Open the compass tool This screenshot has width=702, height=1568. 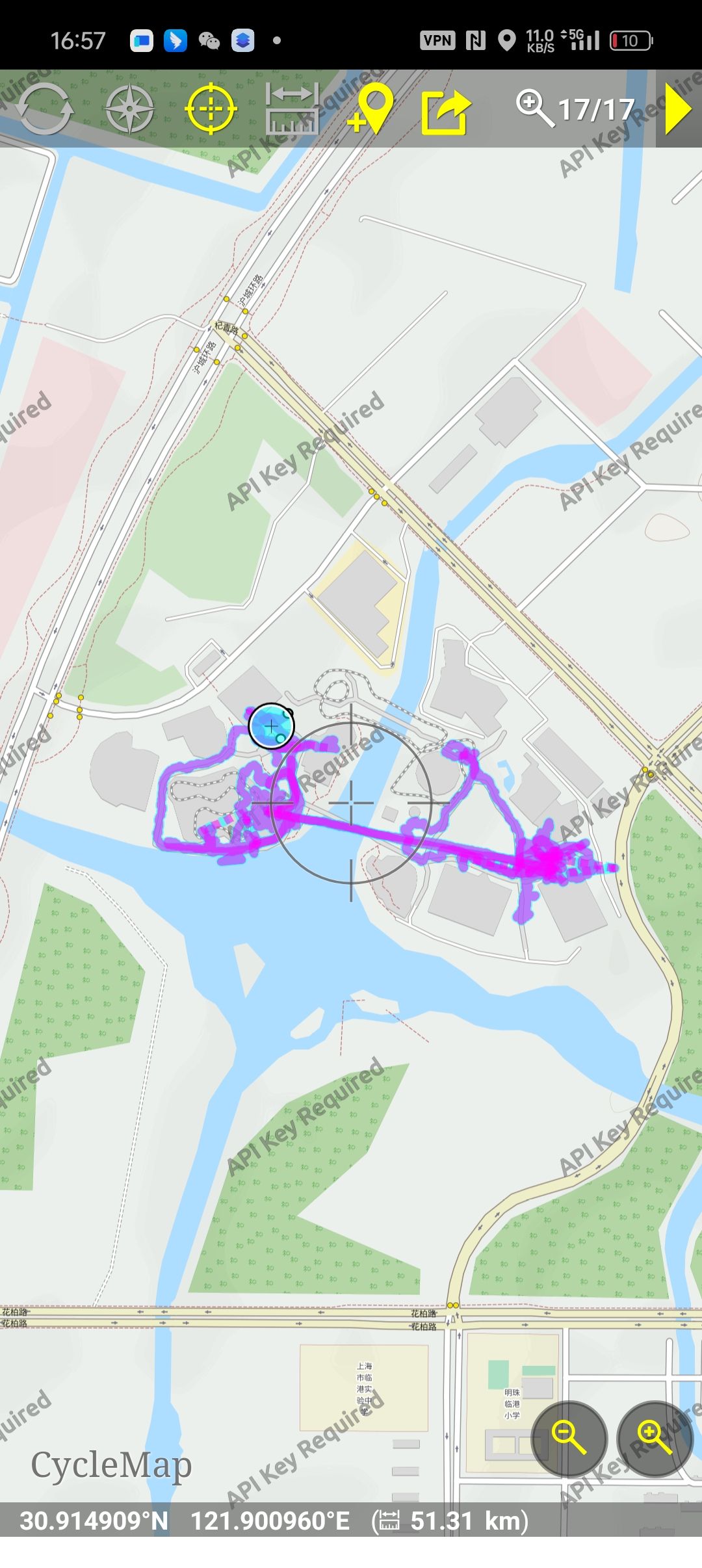tap(129, 109)
